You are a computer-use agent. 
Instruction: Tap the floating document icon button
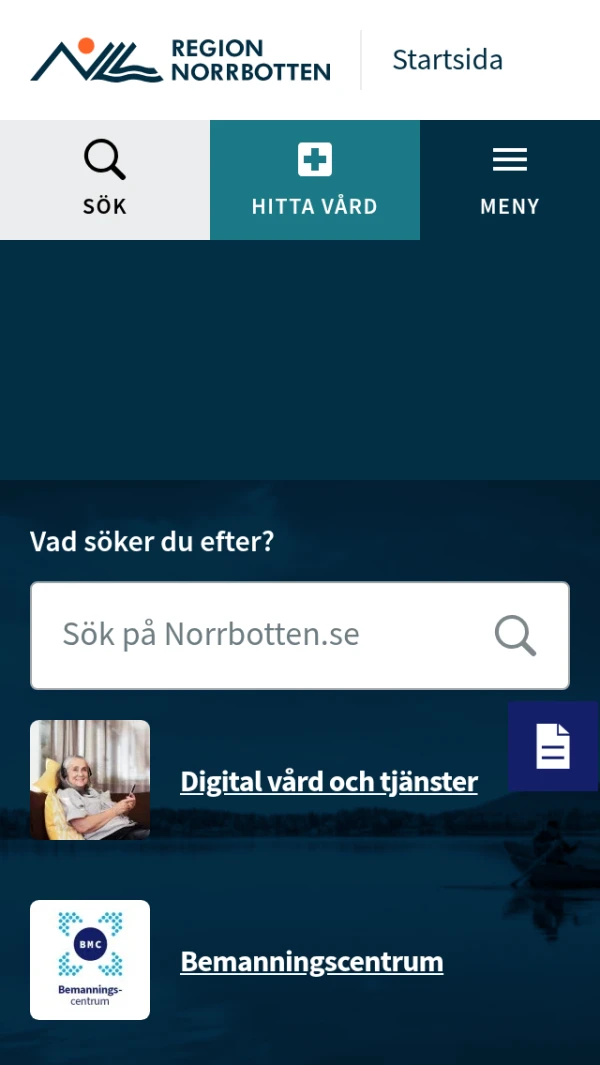click(x=553, y=746)
